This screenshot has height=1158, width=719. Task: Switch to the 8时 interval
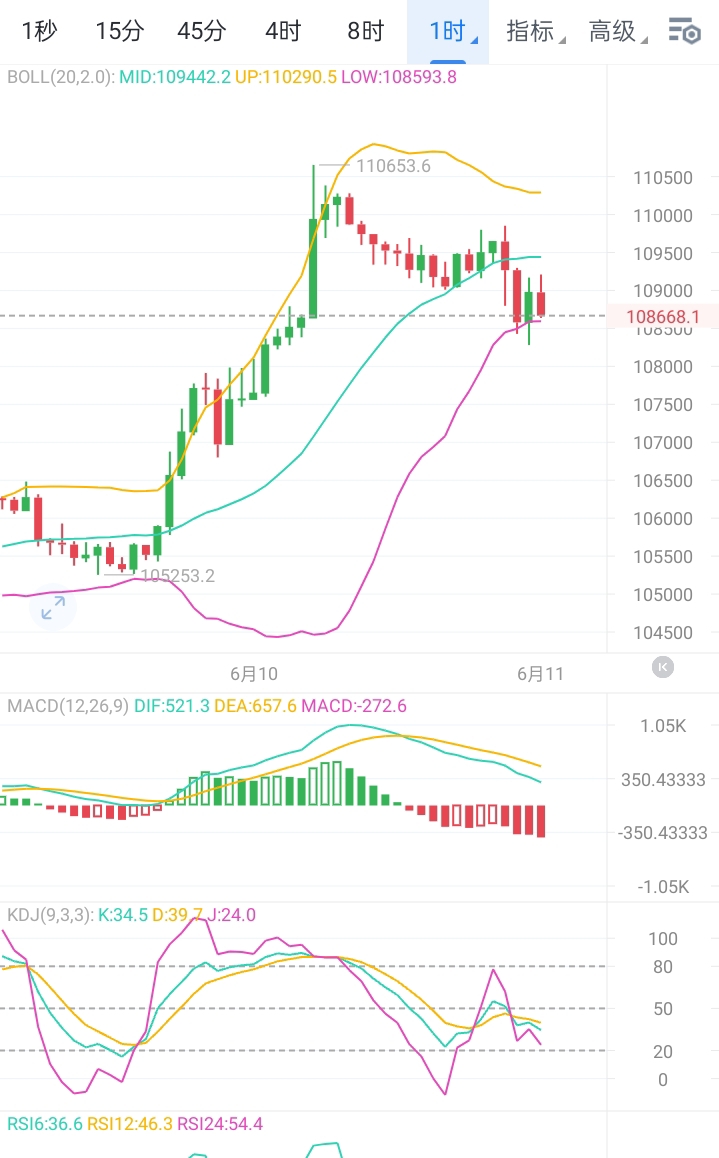[x=365, y=31]
